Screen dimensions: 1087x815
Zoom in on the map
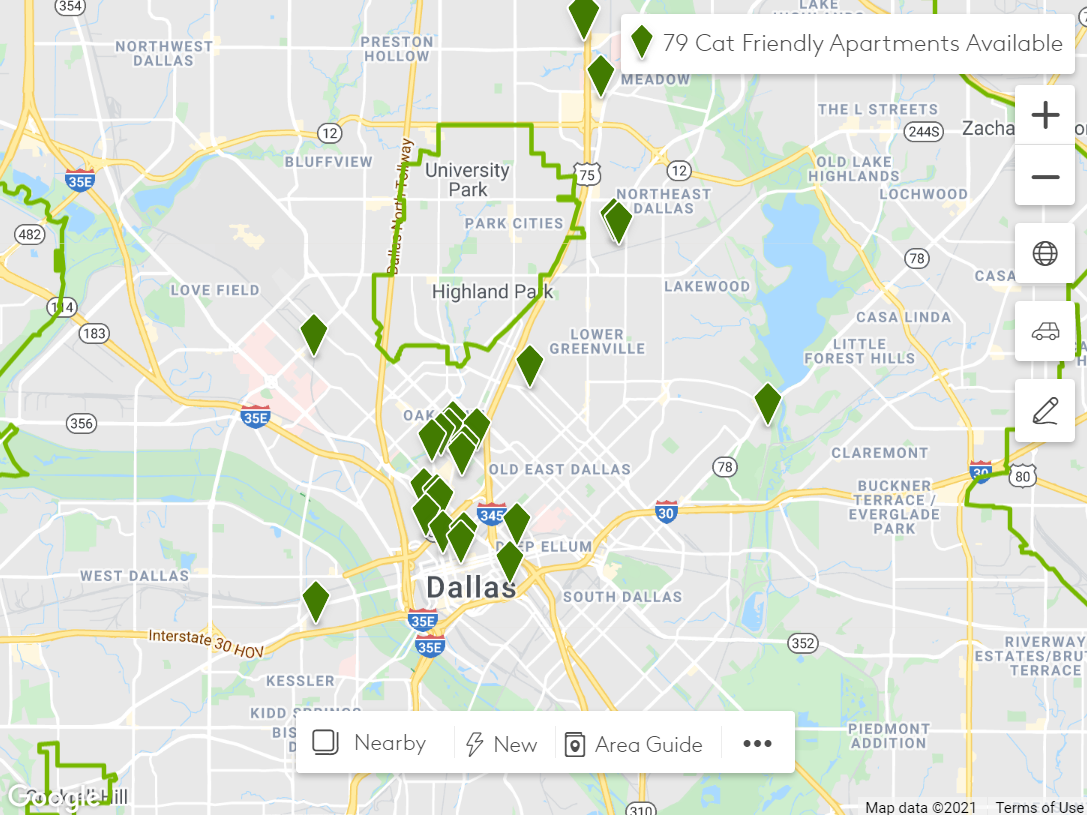[x=1045, y=115]
